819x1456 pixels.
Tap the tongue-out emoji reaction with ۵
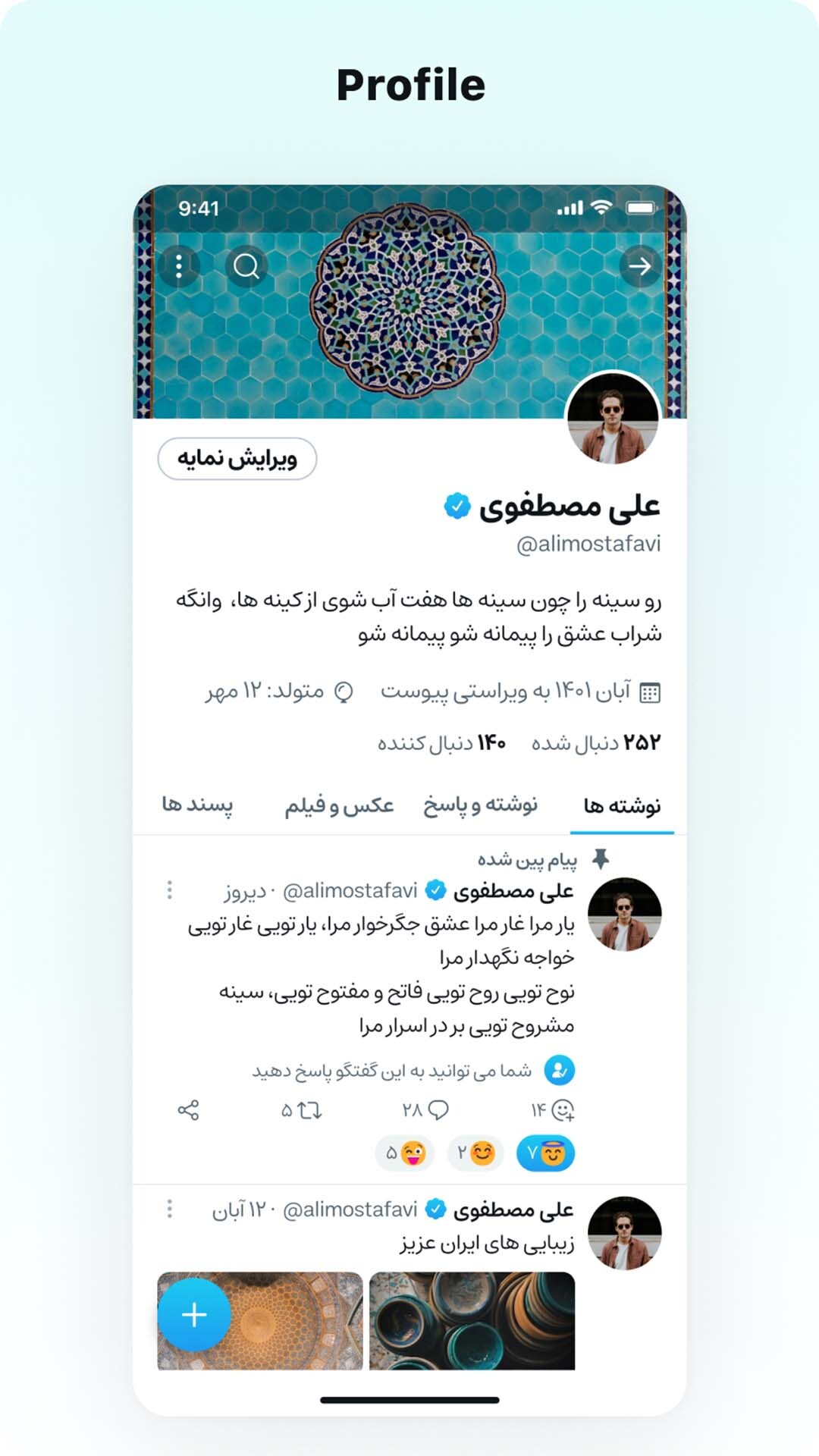pos(405,1153)
